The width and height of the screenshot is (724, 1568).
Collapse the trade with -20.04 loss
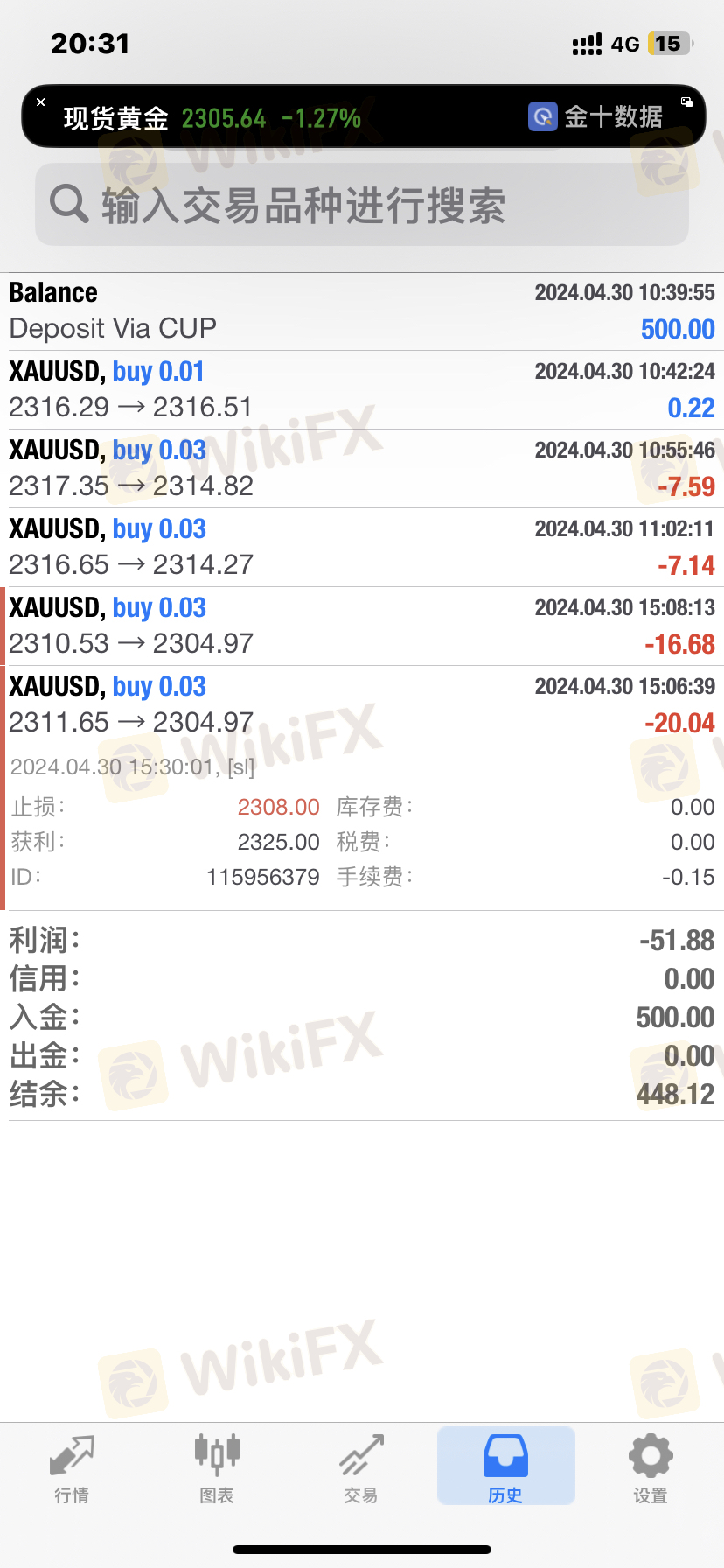(x=362, y=705)
